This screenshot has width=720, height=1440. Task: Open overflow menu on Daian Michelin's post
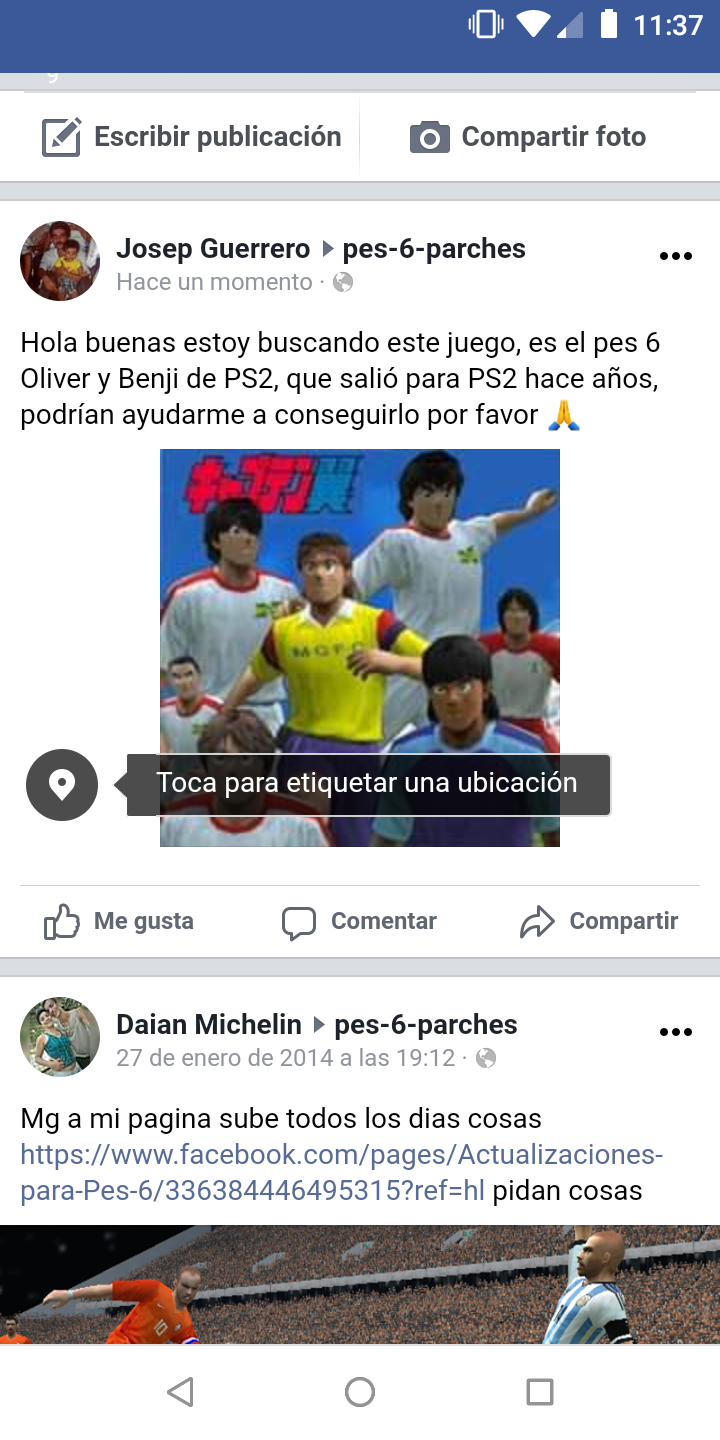click(676, 1032)
